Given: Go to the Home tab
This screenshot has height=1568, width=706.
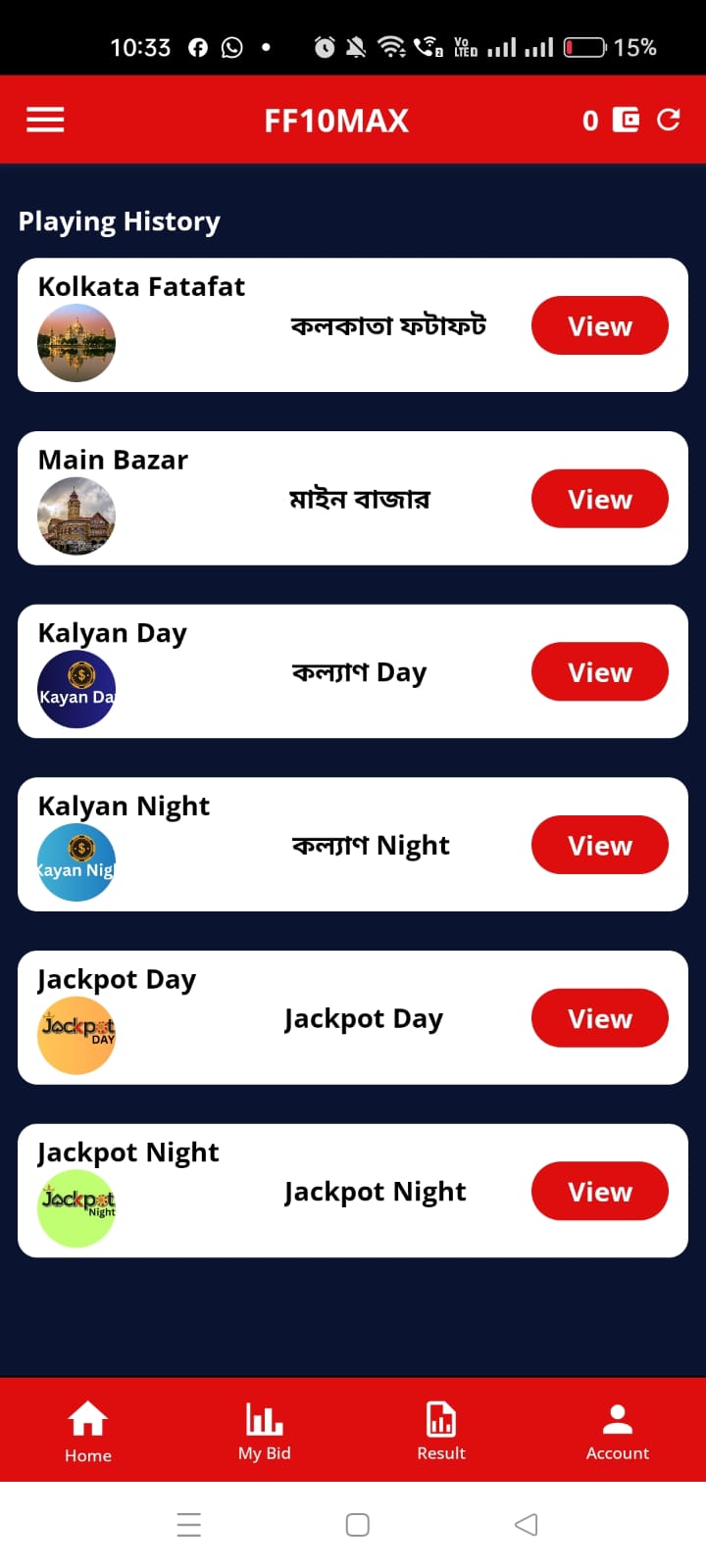Looking at the screenshot, I should pos(88,1431).
